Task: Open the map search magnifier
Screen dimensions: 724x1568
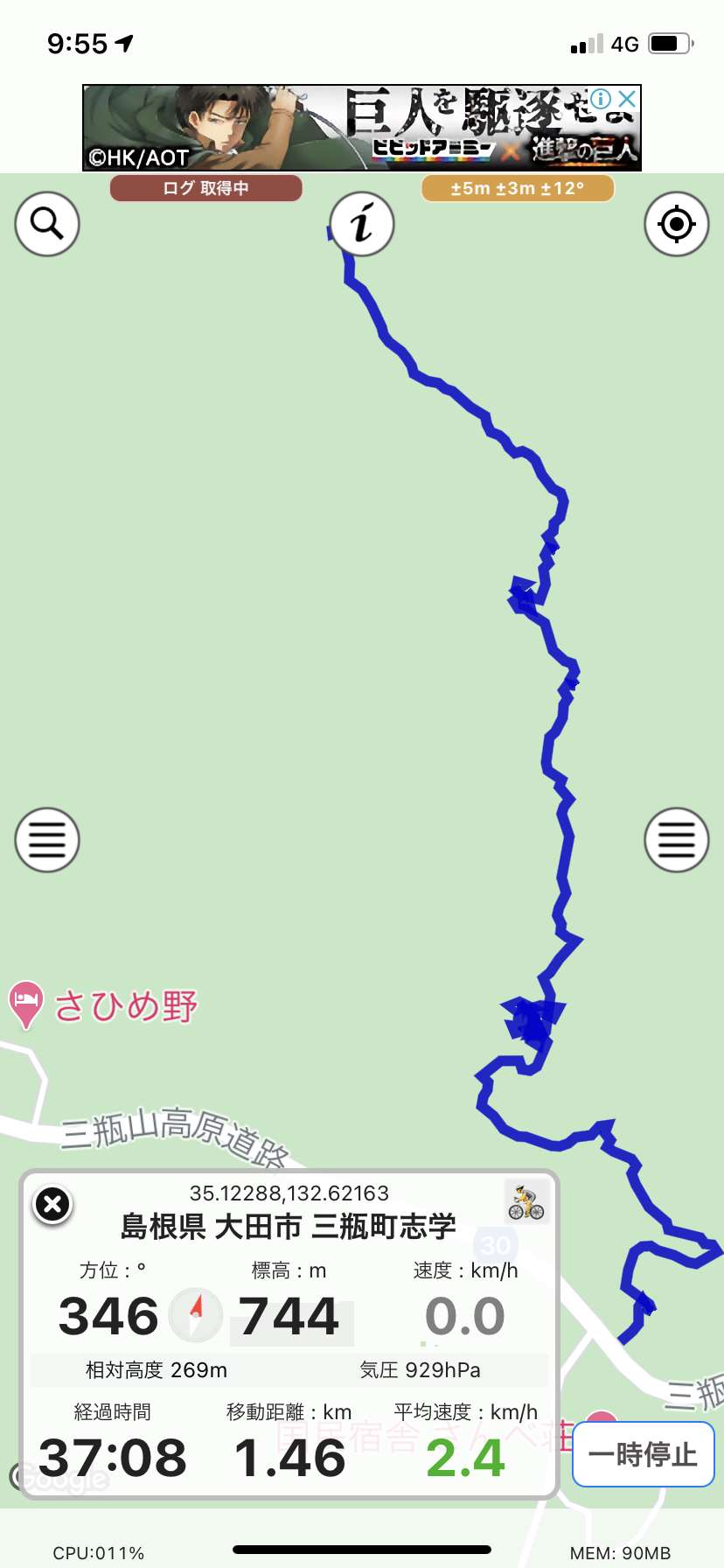Action: (47, 224)
